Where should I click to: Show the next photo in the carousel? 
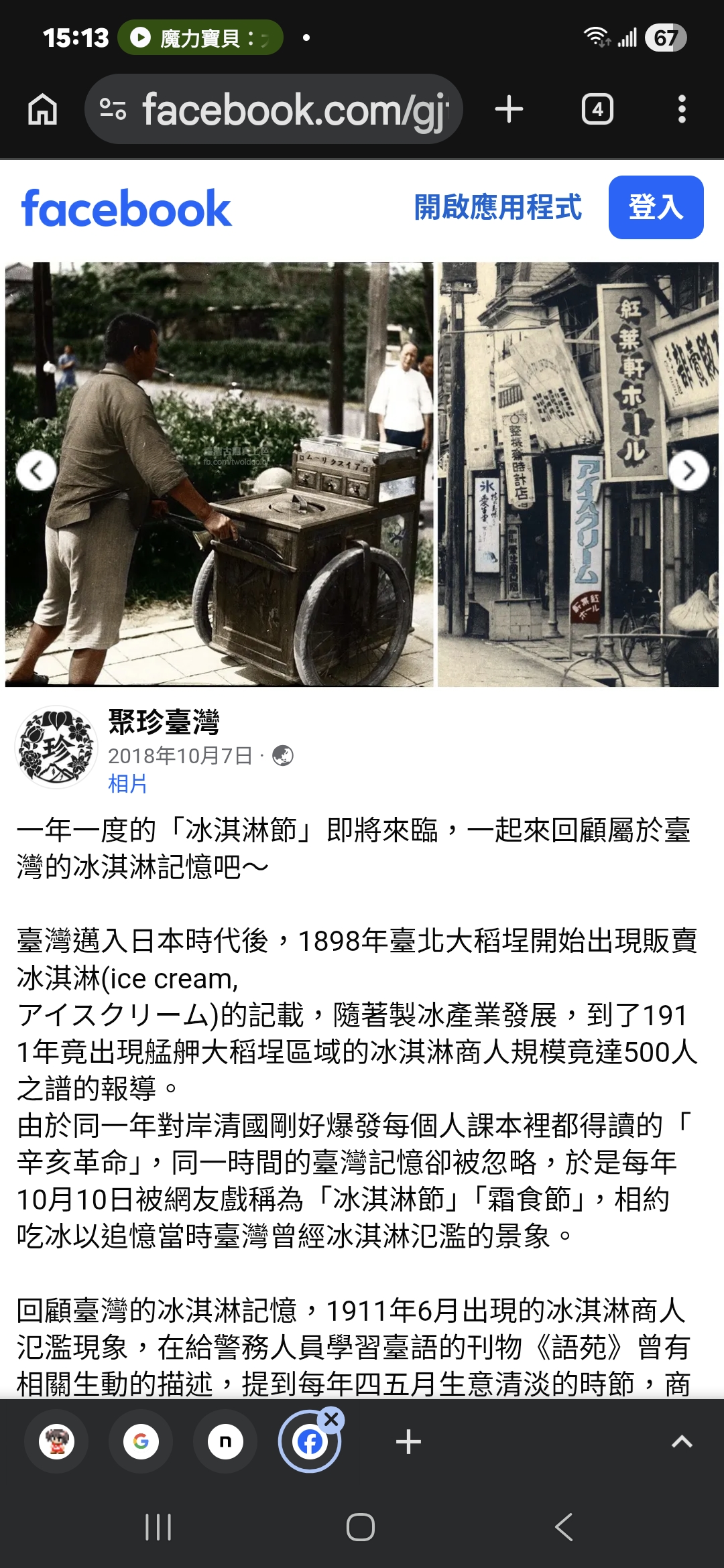pos(688,471)
